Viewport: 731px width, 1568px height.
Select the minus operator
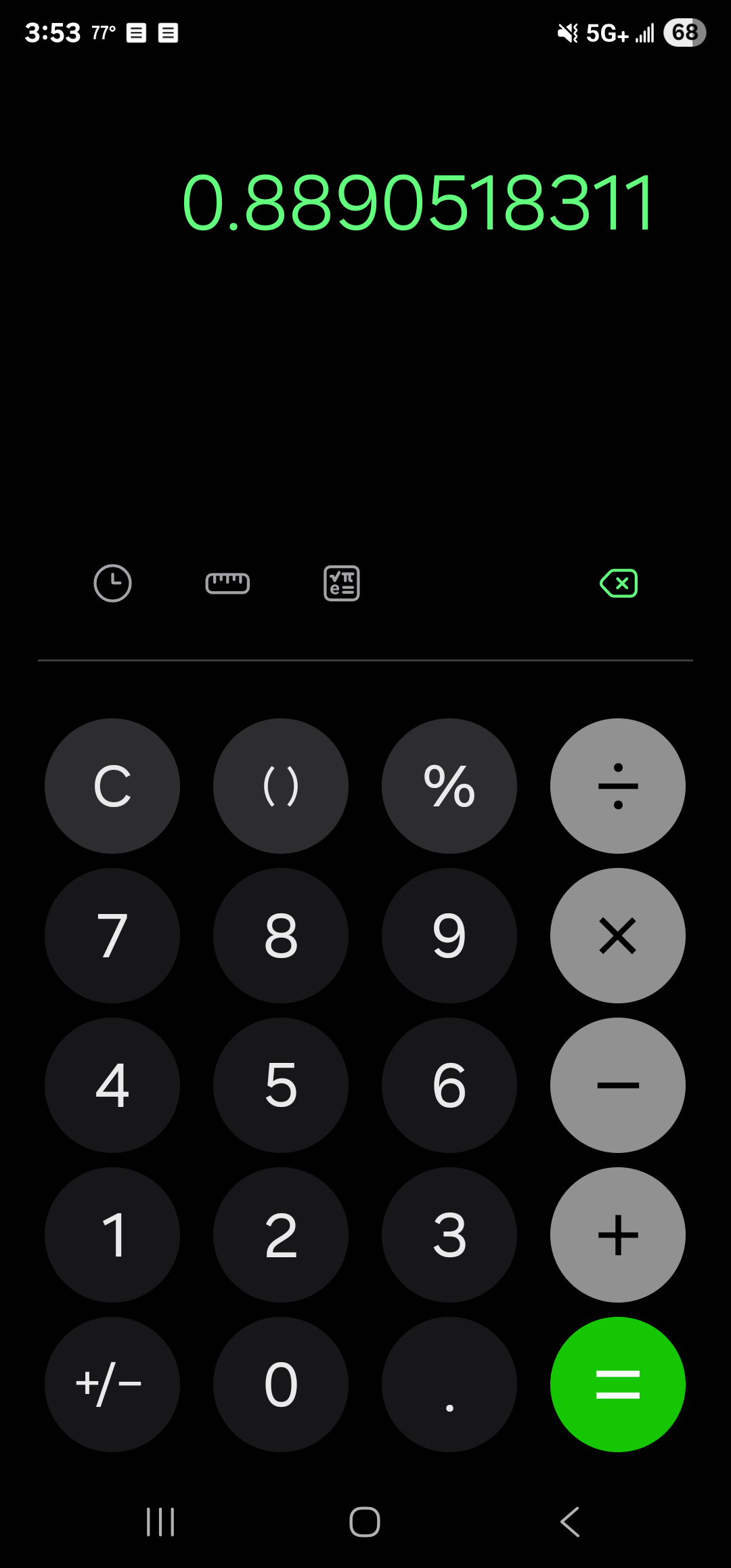click(618, 1085)
